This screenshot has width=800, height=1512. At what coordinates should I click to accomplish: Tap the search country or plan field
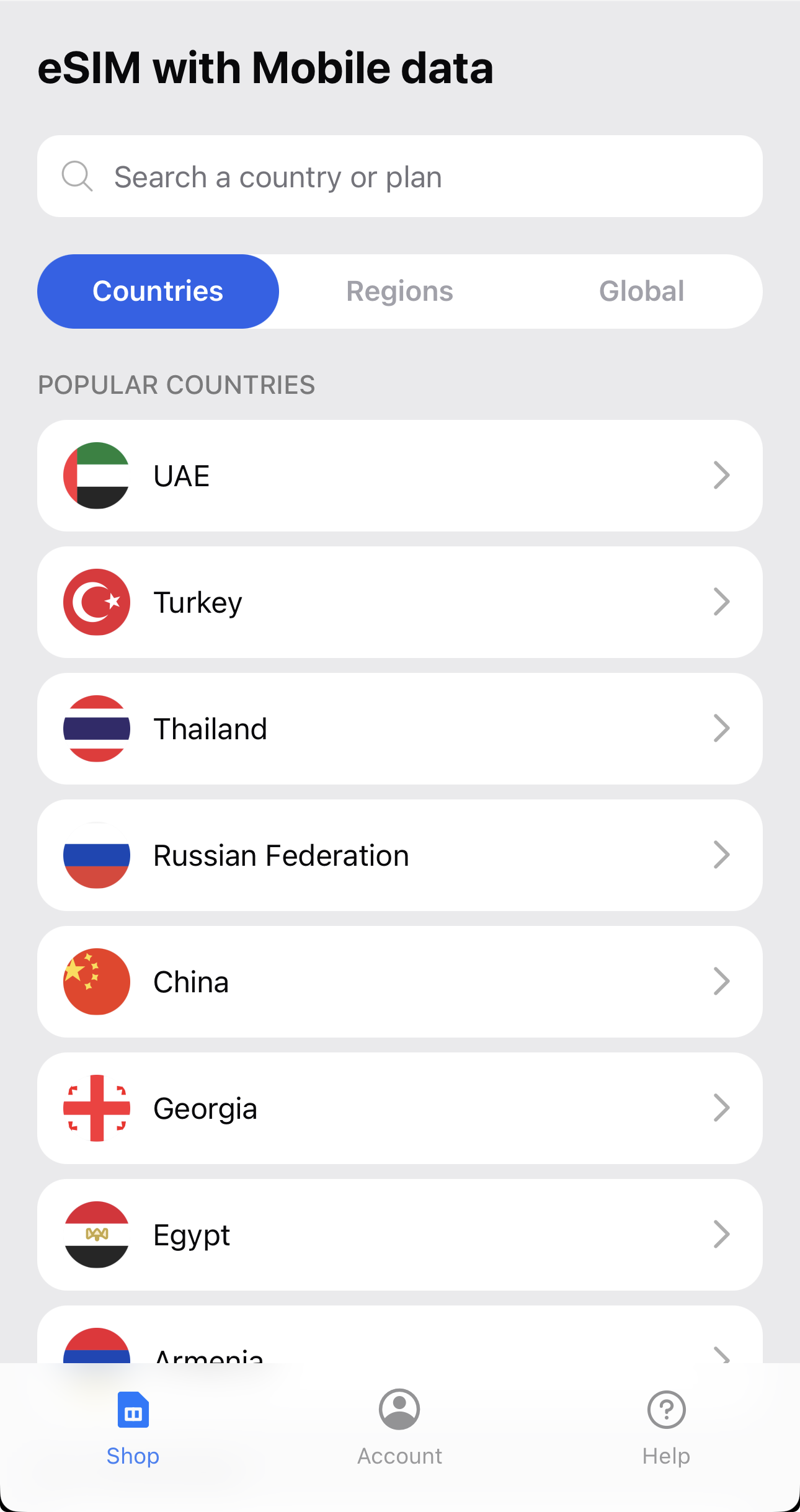(x=400, y=176)
